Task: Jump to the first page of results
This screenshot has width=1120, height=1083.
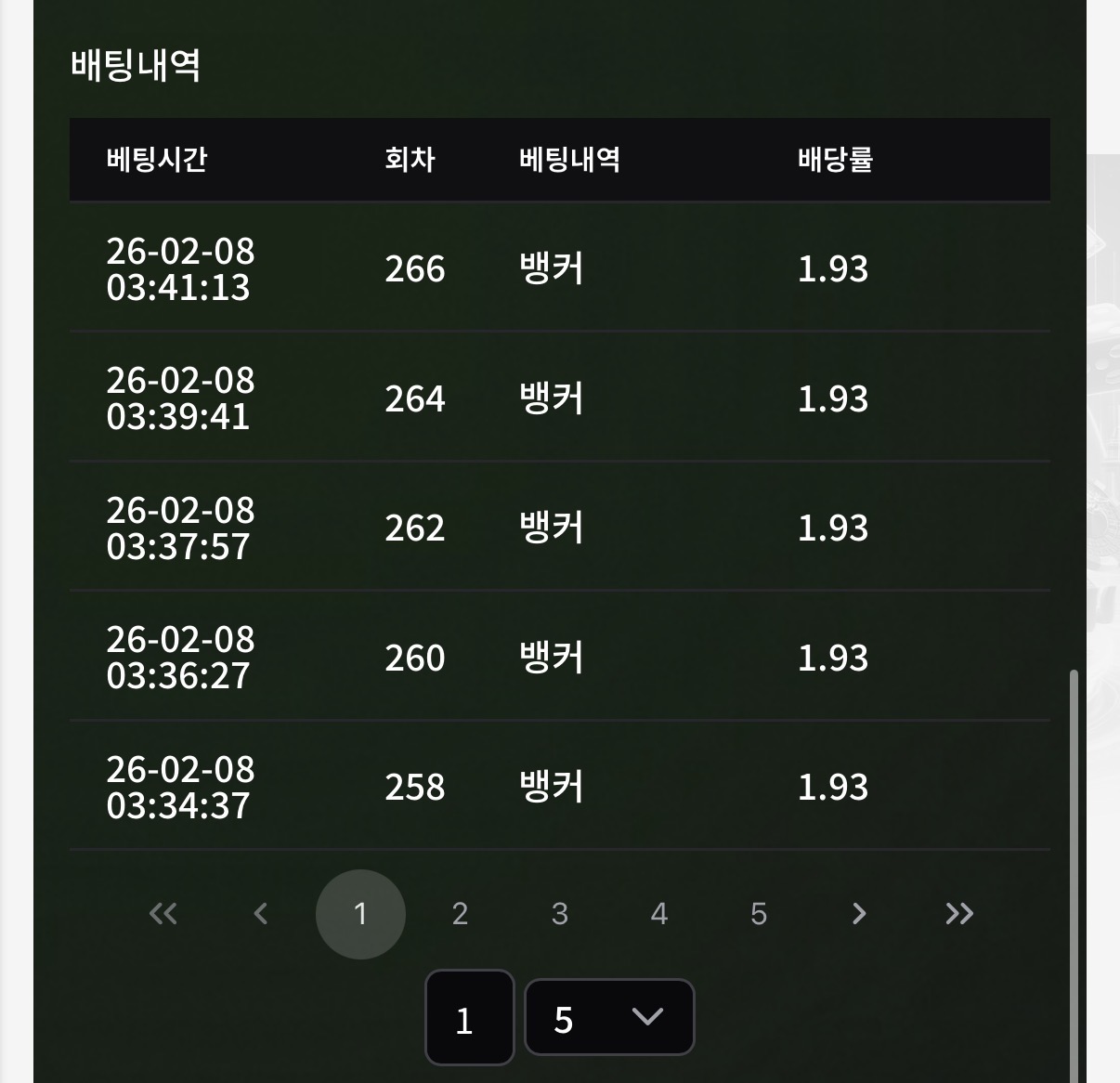Action: coord(163,914)
